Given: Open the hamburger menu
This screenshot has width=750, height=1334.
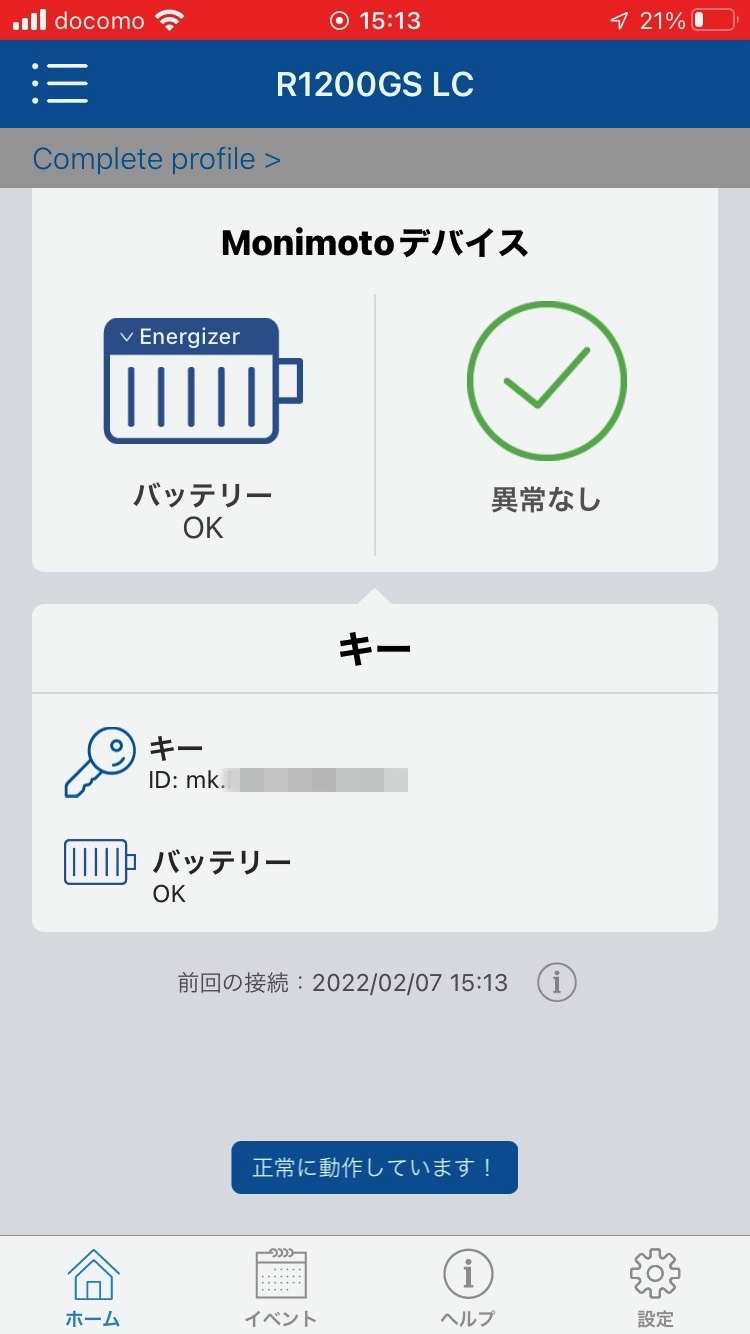Looking at the screenshot, I should pos(60,84).
